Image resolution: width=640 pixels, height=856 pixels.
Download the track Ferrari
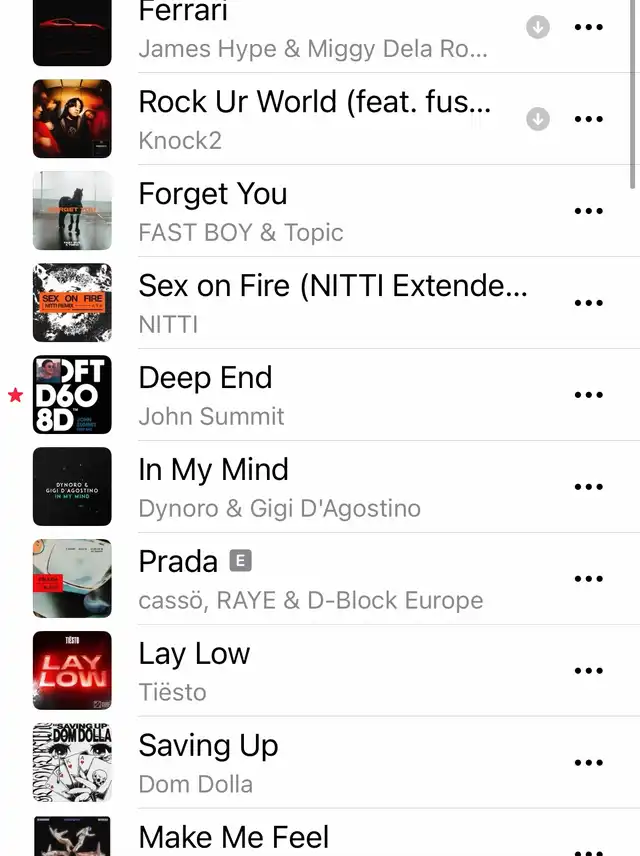point(538,27)
